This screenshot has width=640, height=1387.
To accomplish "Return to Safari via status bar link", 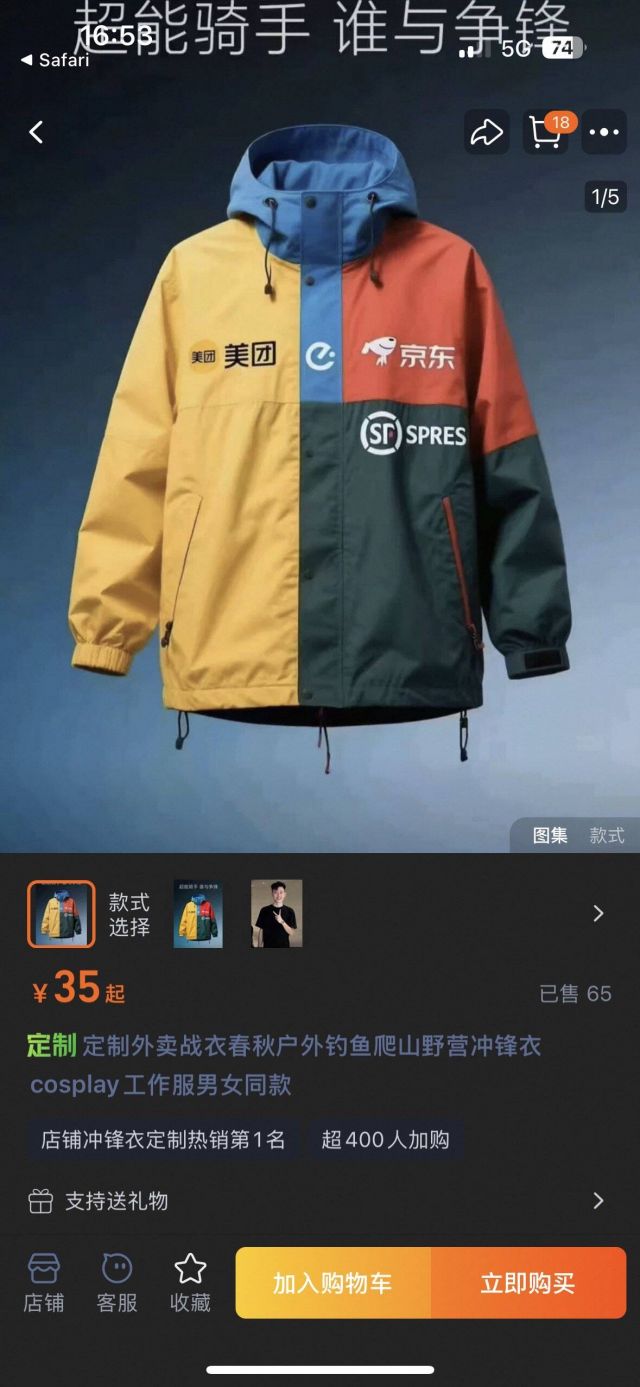I will pyautogui.click(x=55, y=60).
